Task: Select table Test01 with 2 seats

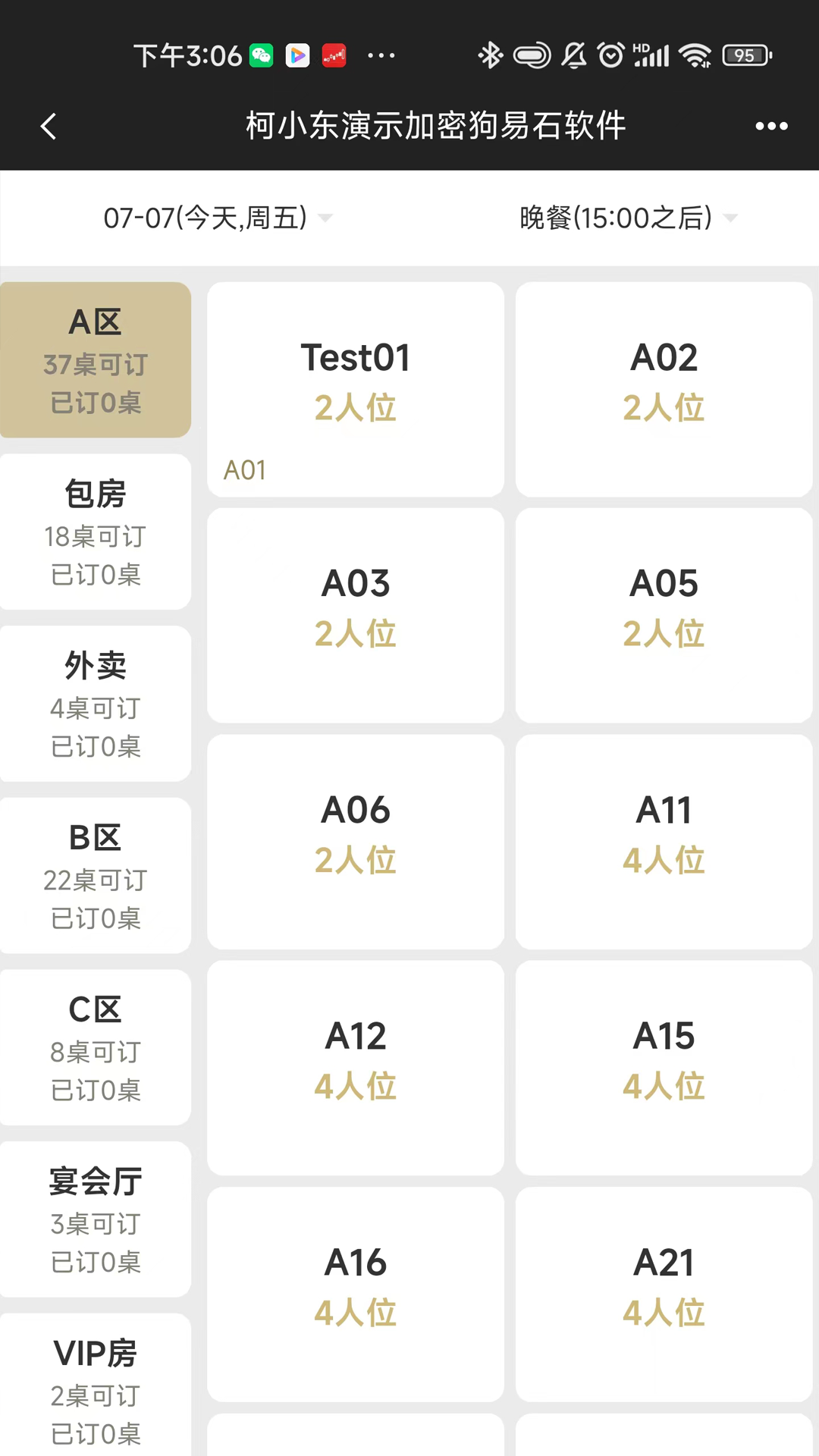Action: click(x=355, y=387)
